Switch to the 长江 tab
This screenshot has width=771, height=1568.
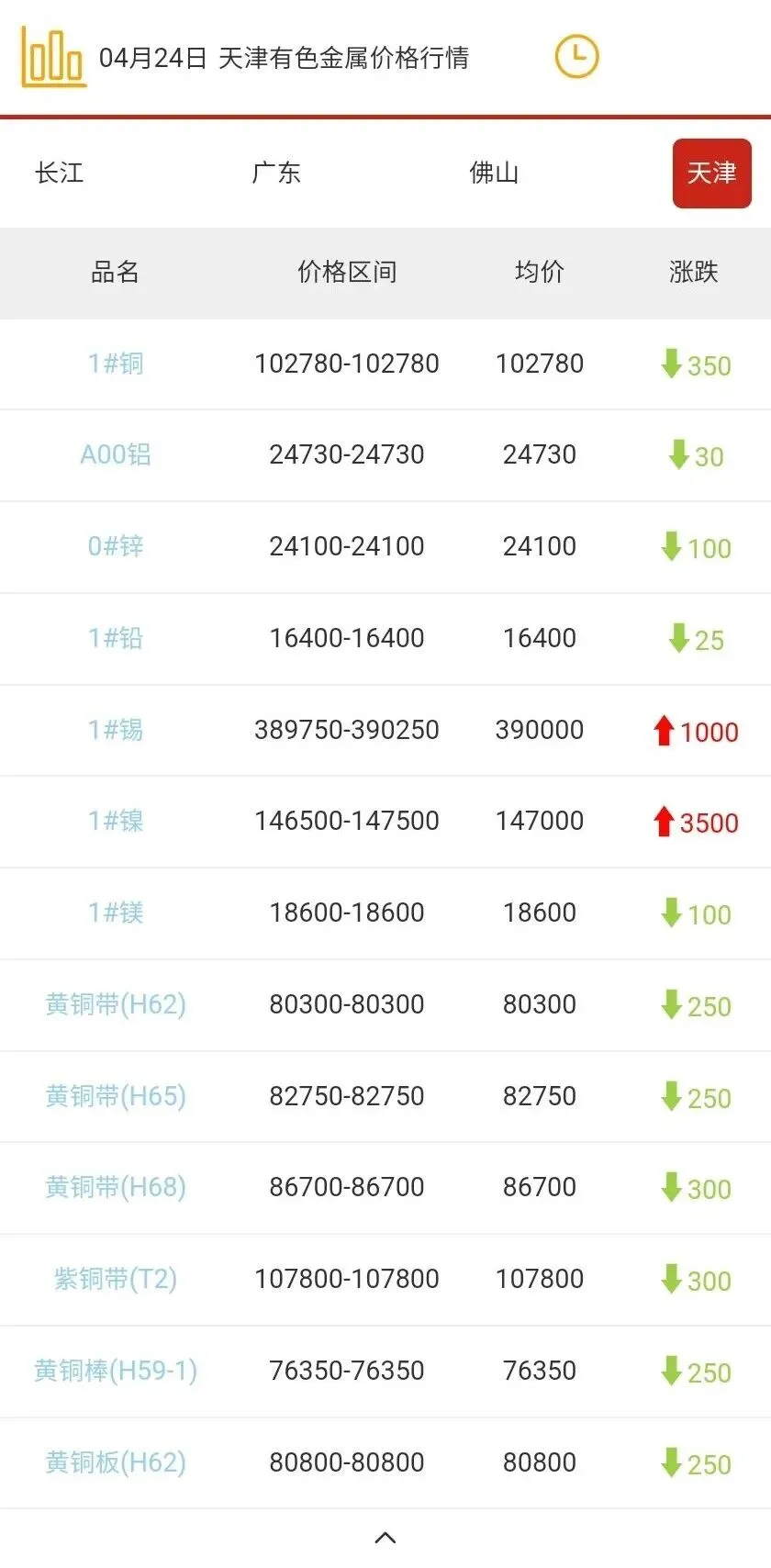[x=59, y=173]
